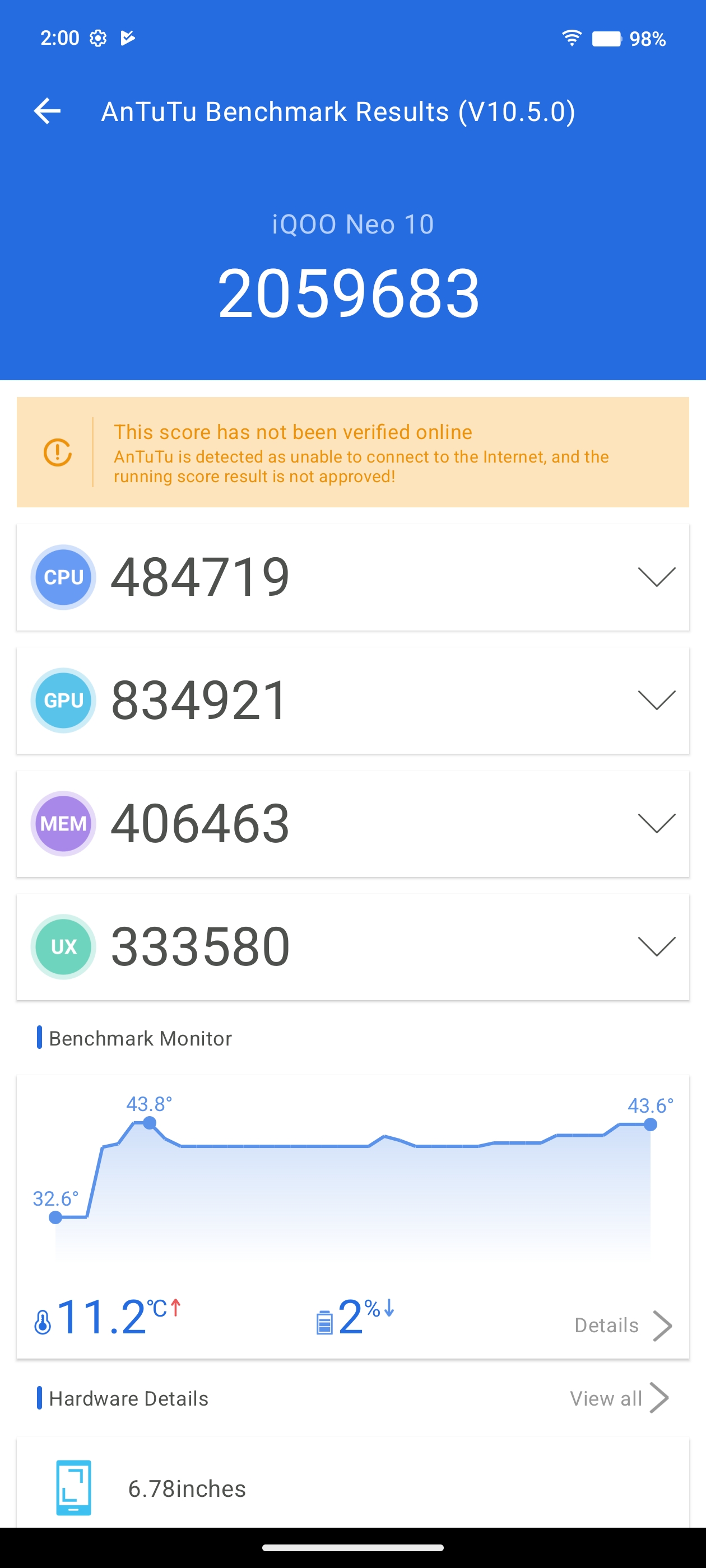Expand the GPU score details
This screenshot has height=1568, width=706.
tap(656, 700)
